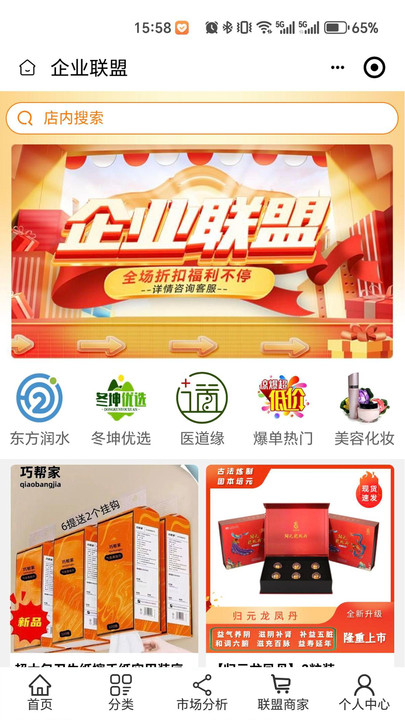This screenshot has width=405, height=720.
Task: Tap the home icon beside 企业联盟 title
Action: point(27,68)
